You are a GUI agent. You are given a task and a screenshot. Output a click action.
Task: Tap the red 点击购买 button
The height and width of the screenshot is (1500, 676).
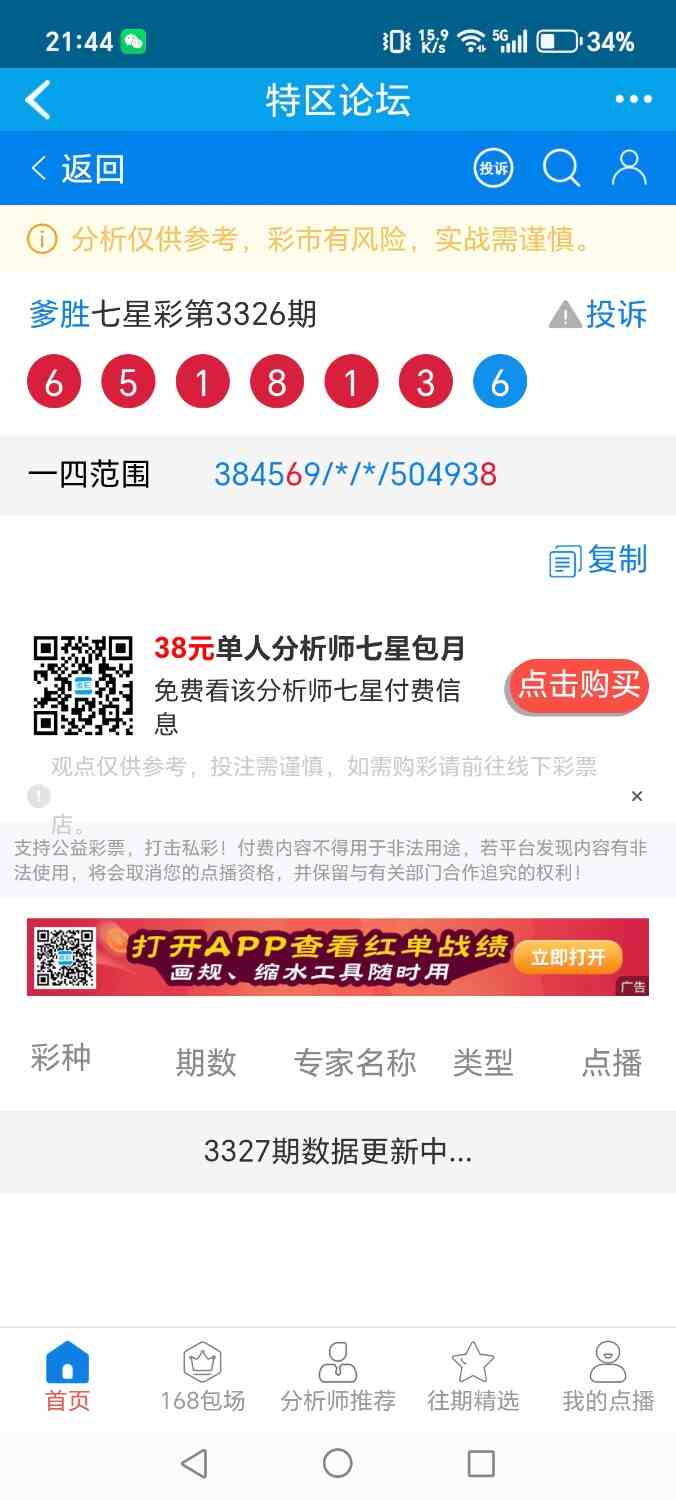pos(578,686)
